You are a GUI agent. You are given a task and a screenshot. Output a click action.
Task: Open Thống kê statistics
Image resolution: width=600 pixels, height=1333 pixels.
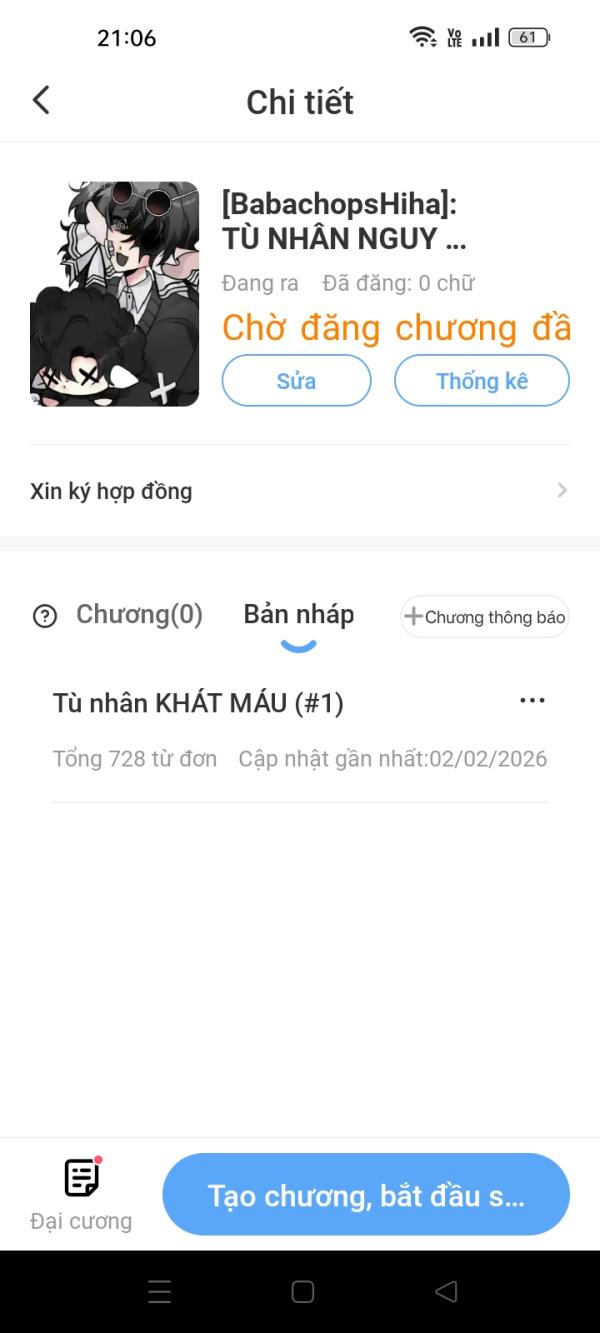click(x=482, y=381)
